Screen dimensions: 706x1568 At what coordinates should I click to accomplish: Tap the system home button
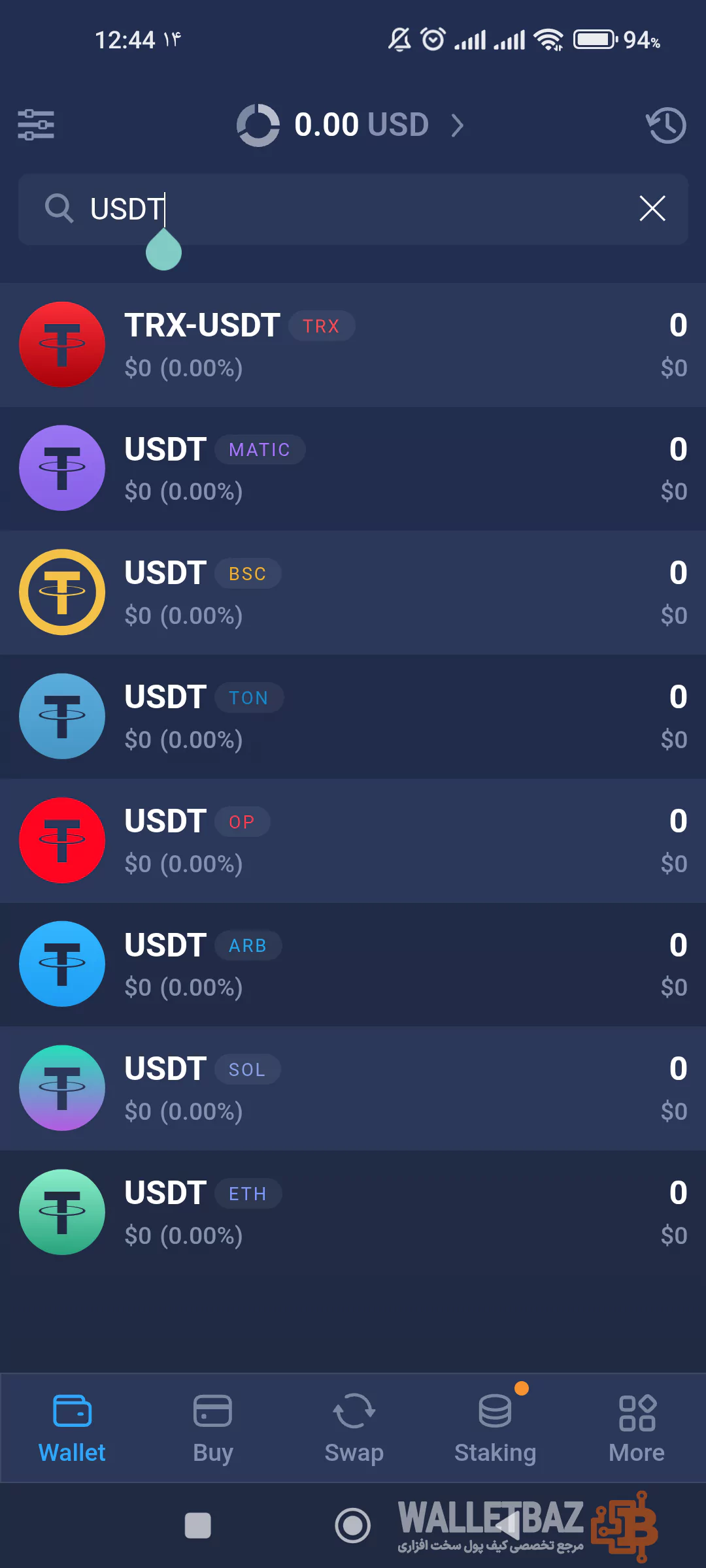pos(352,1526)
